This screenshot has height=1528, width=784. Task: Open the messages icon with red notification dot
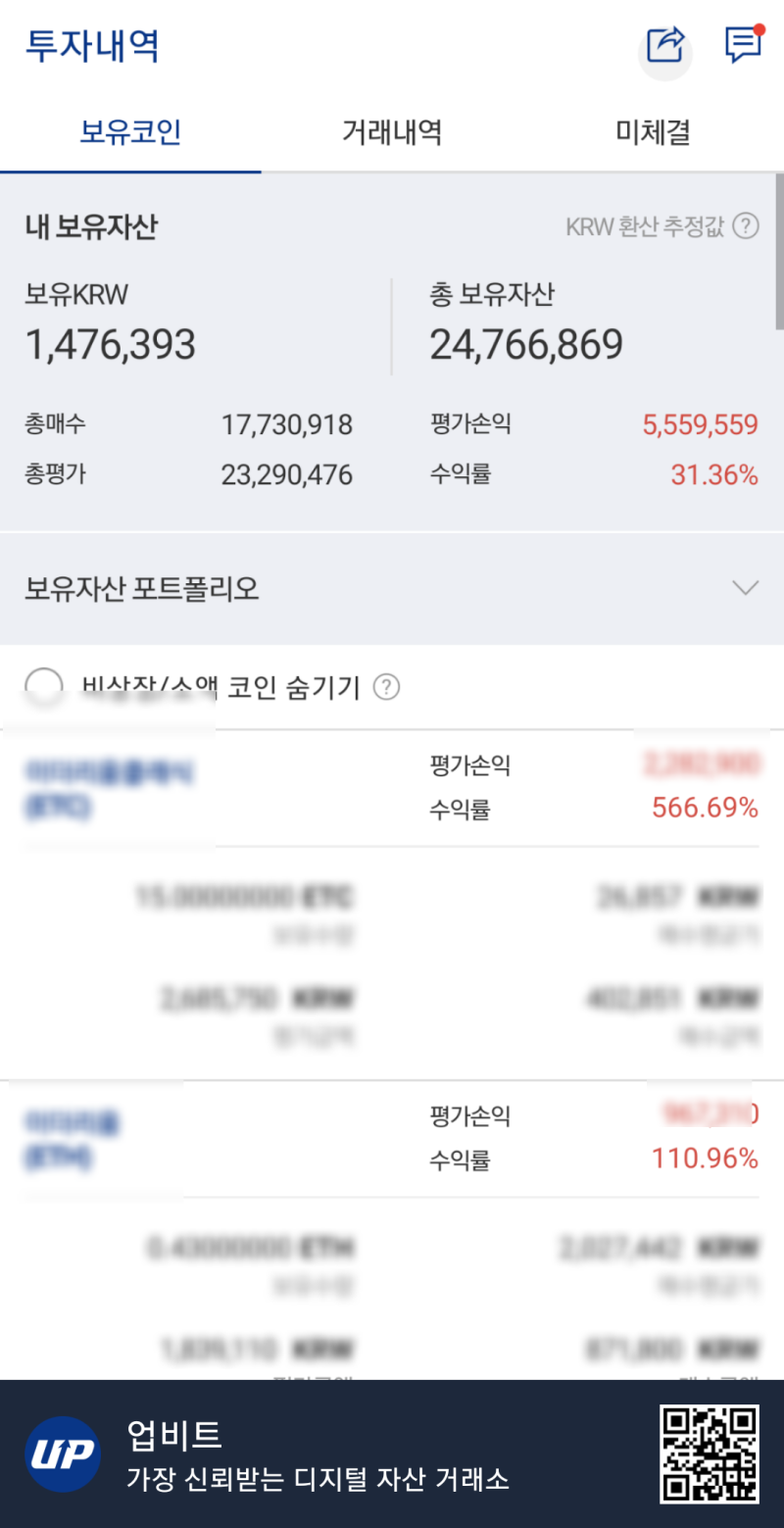(742, 44)
